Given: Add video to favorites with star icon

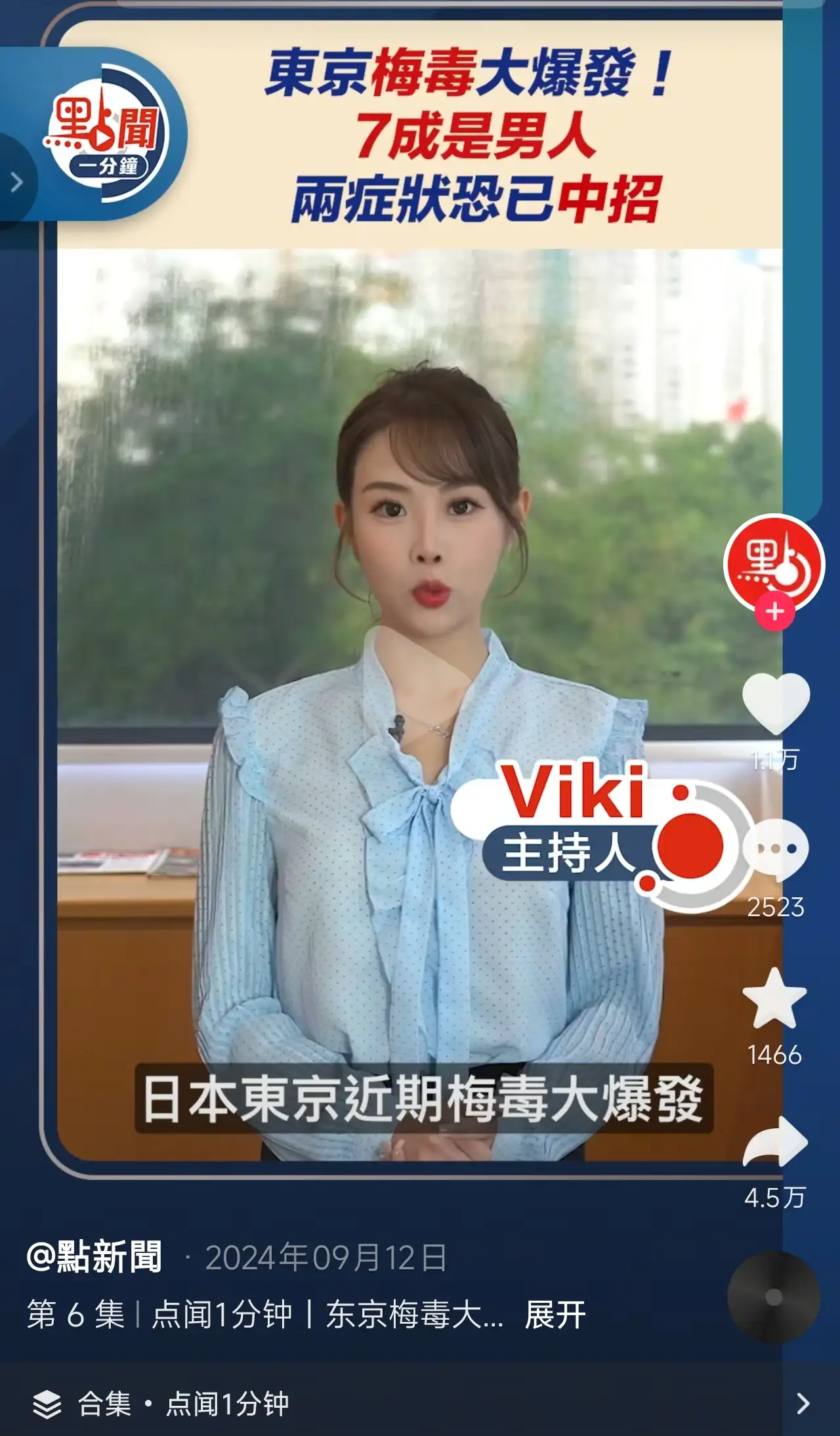Looking at the screenshot, I should pos(774,999).
